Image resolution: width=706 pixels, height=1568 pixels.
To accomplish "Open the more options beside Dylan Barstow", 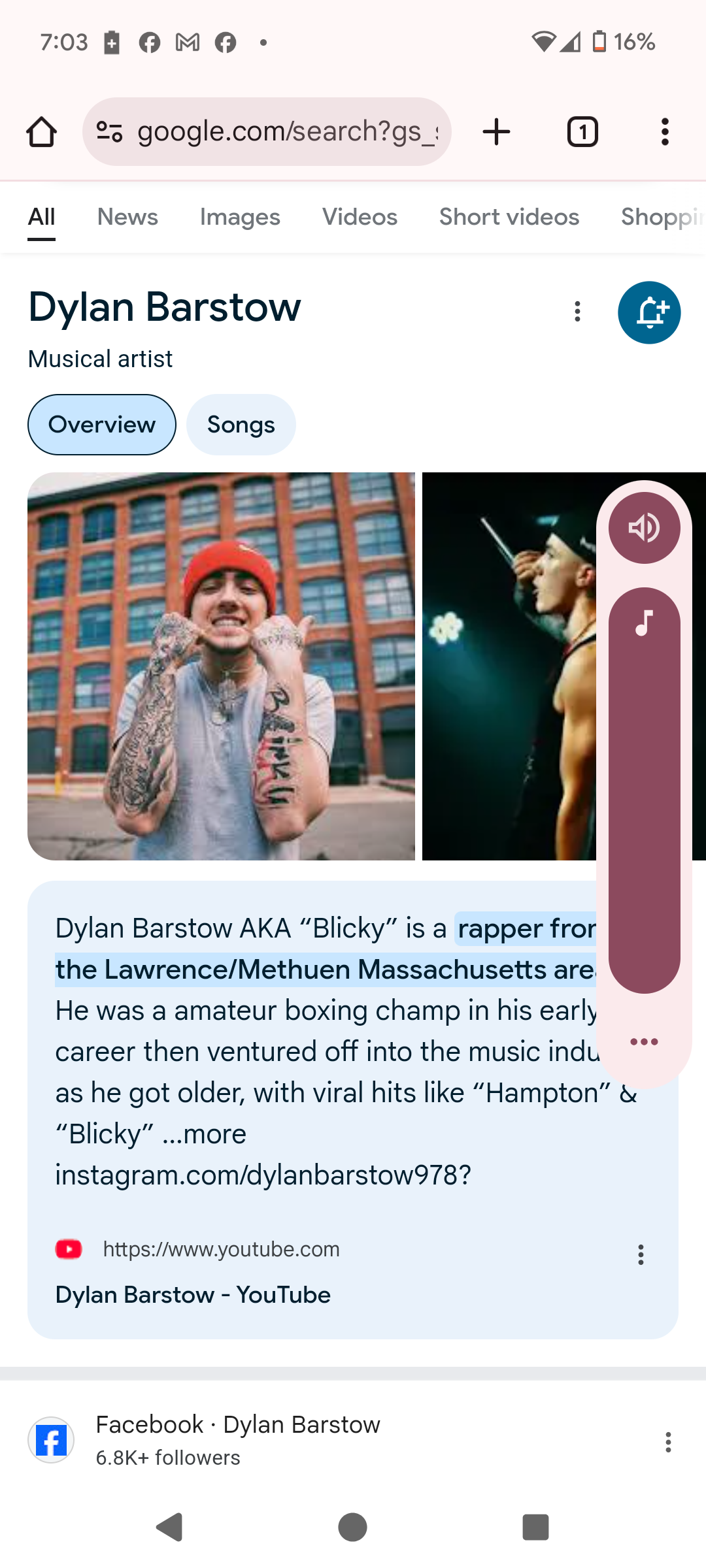I will click(x=577, y=312).
